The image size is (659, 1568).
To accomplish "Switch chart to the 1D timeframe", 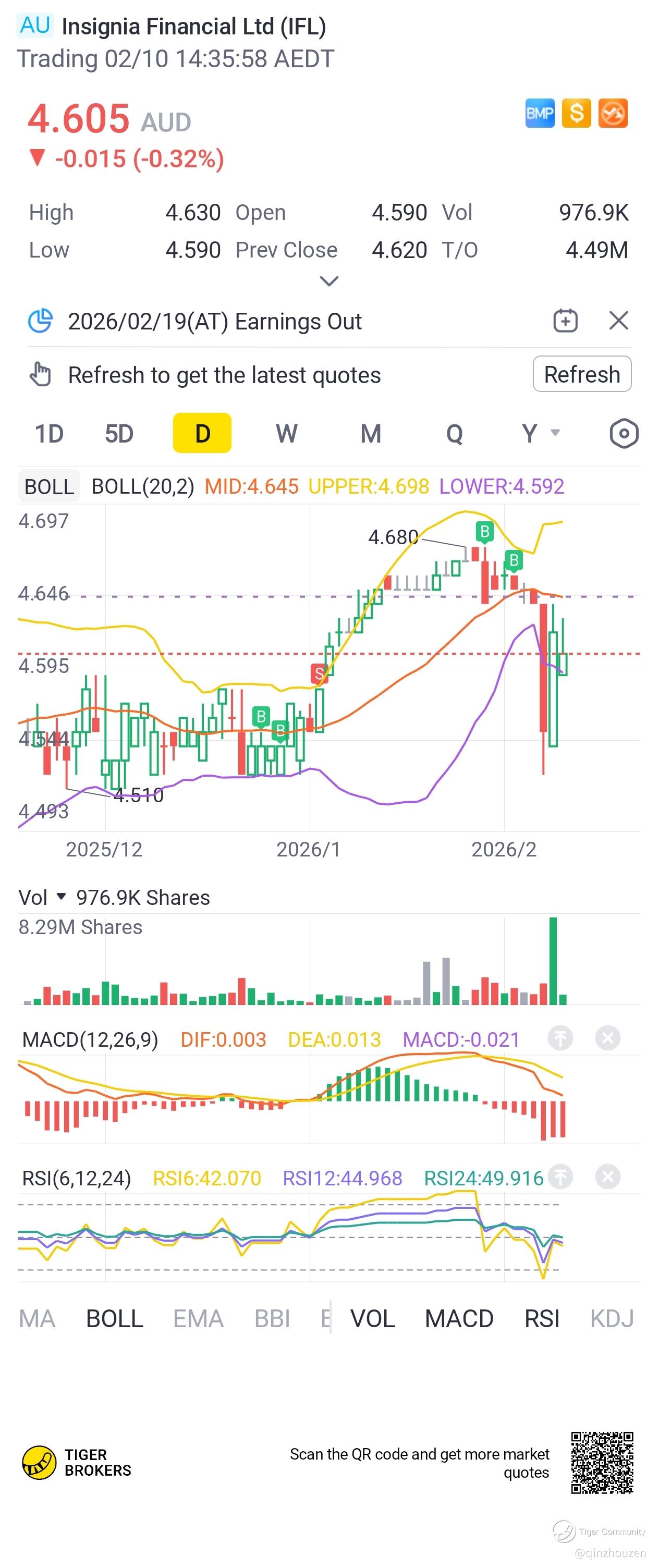I will click(x=48, y=434).
